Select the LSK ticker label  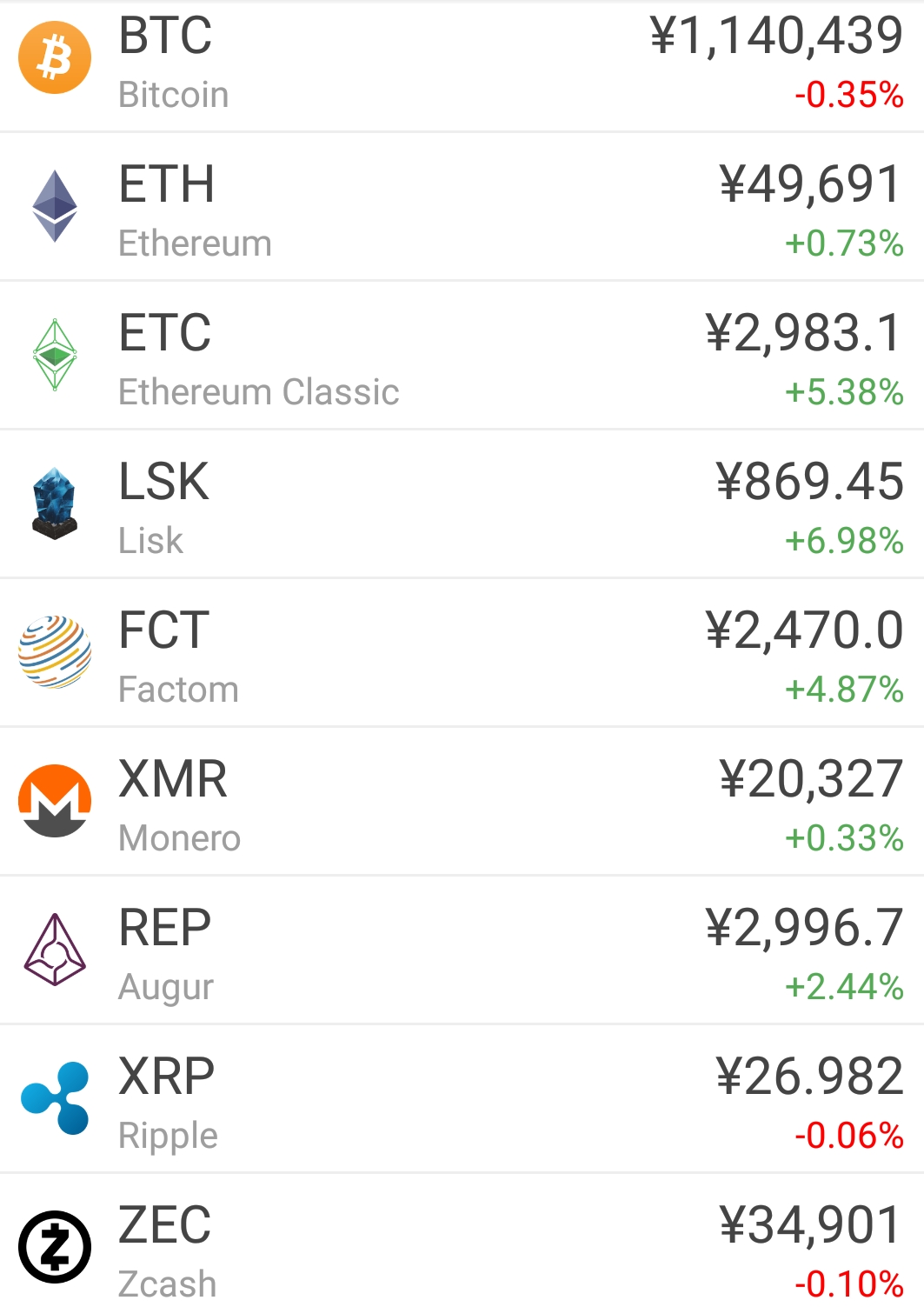tap(163, 483)
